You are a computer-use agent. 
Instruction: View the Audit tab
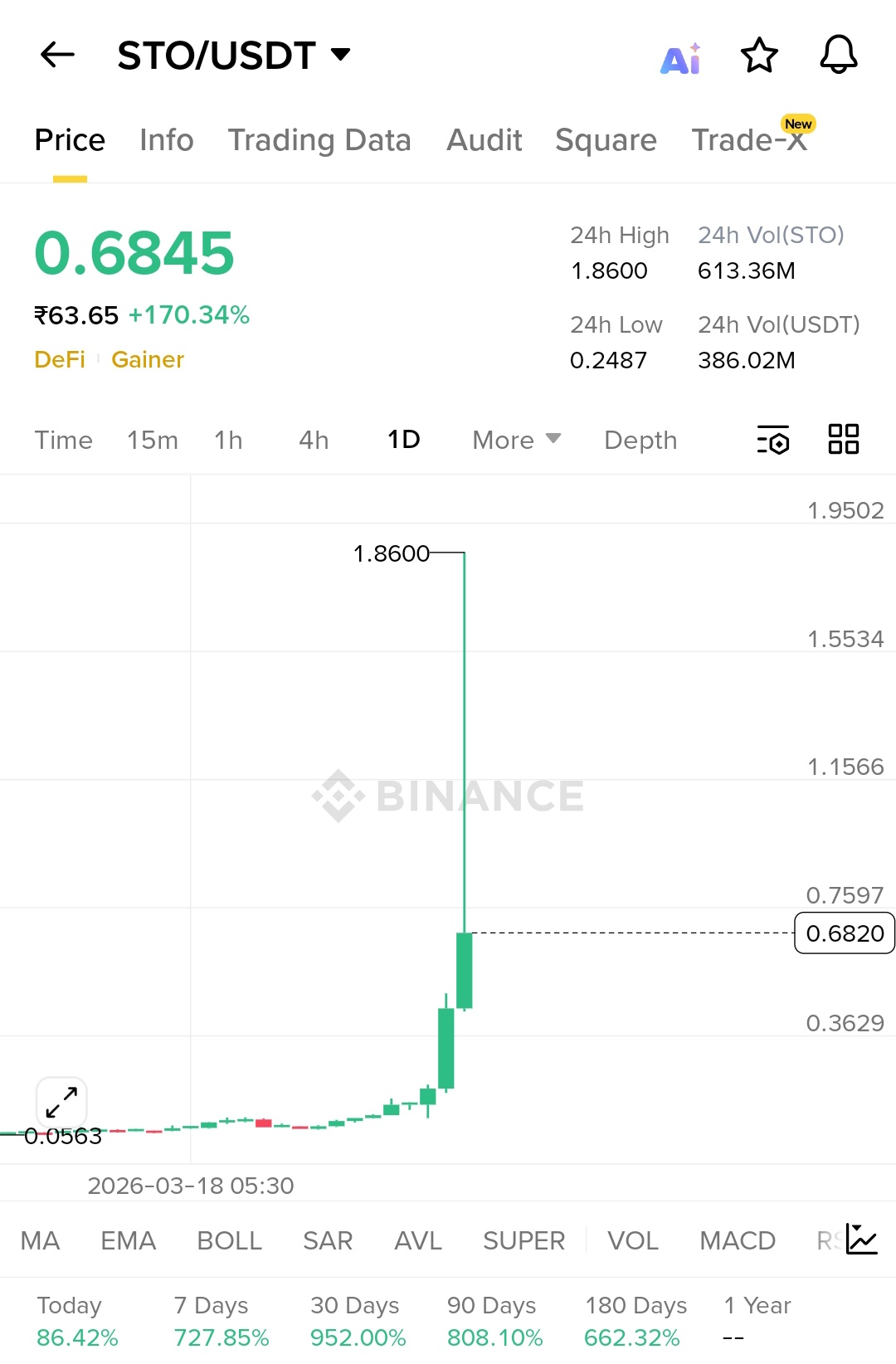[484, 140]
